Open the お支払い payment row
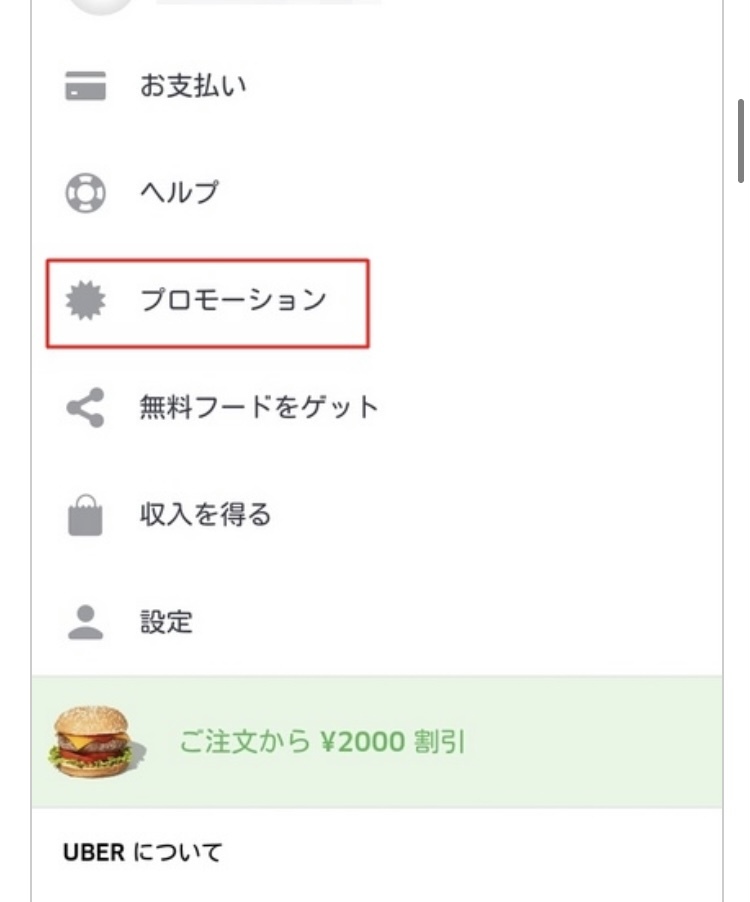The width and height of the screenshot is (750, 902). (192, 86)
